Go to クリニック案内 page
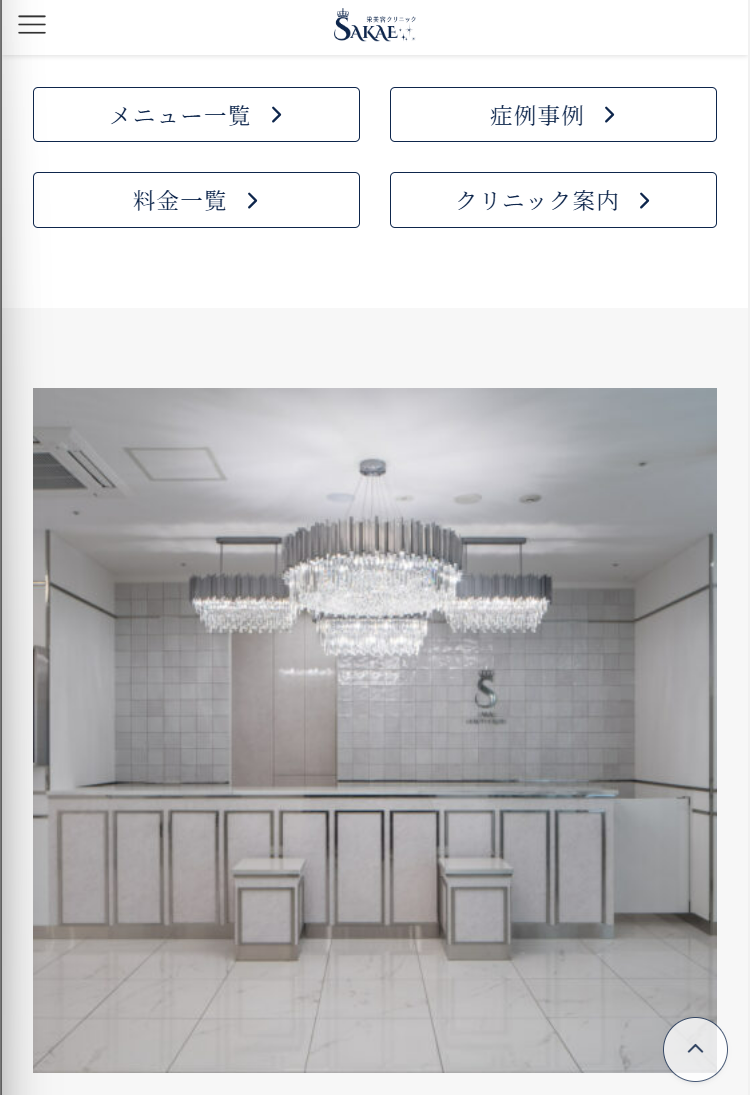Viewport: 750px width, 1095px height. [553, 200]
